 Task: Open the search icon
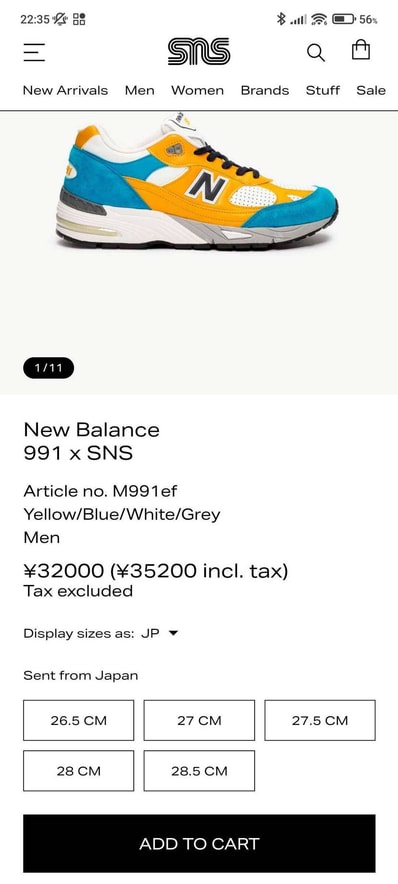click(316, 52)
